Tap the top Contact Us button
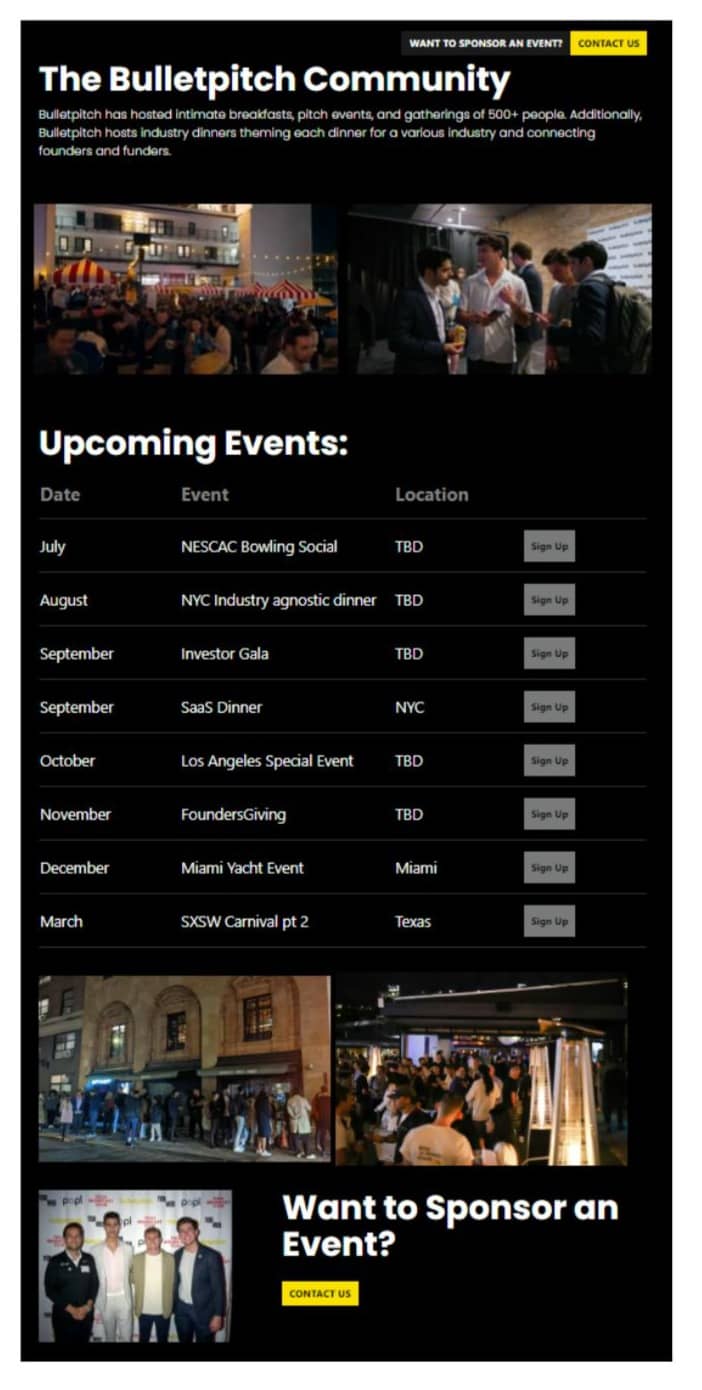 [x=608, y=44]
